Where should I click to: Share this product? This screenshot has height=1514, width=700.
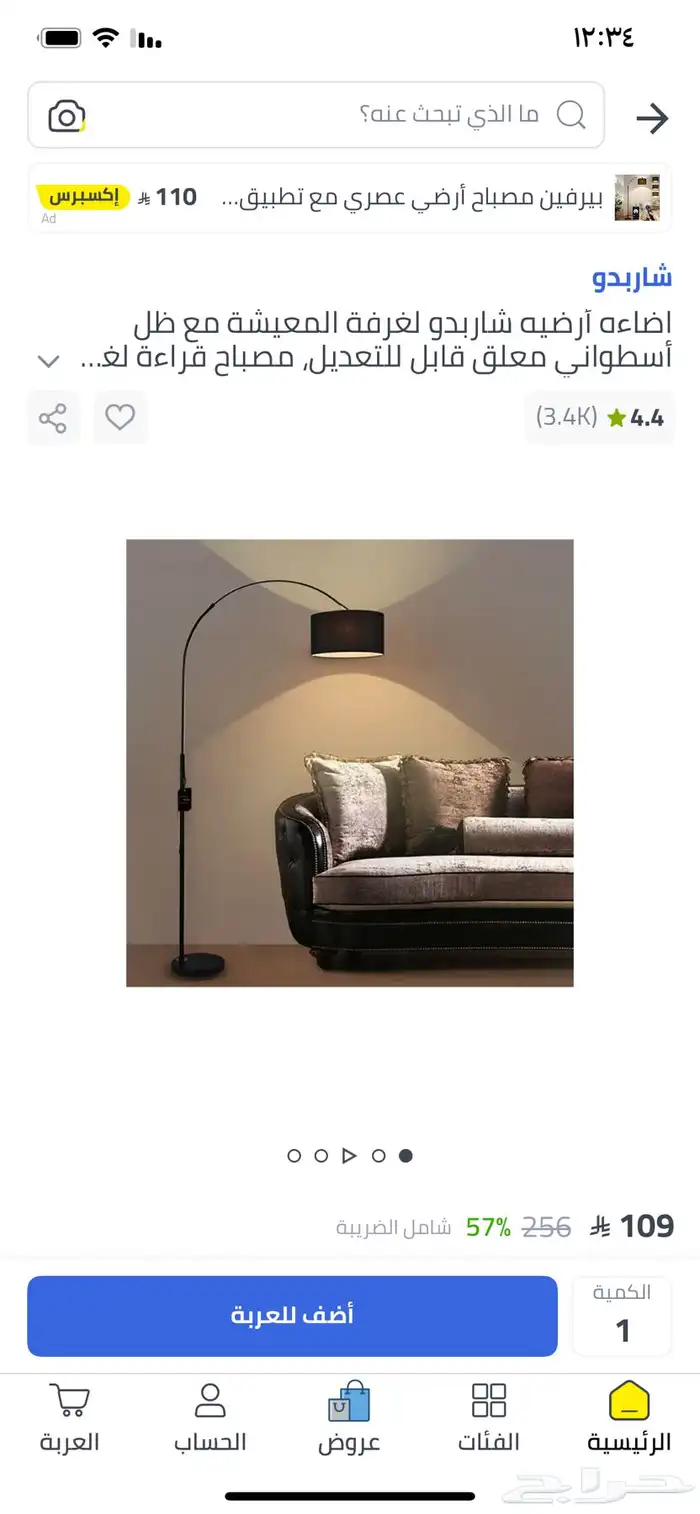(53, 417)
